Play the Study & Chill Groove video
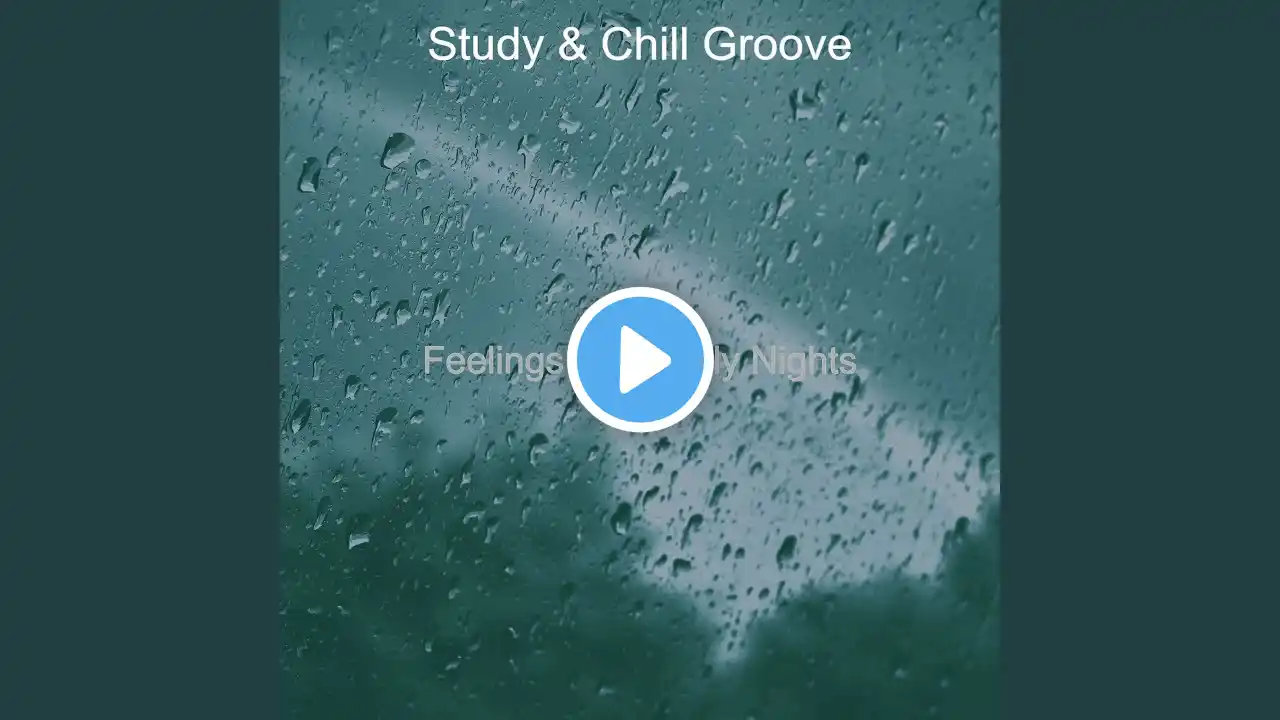The width and height of the screenshot is (1280, 720). 640,360
